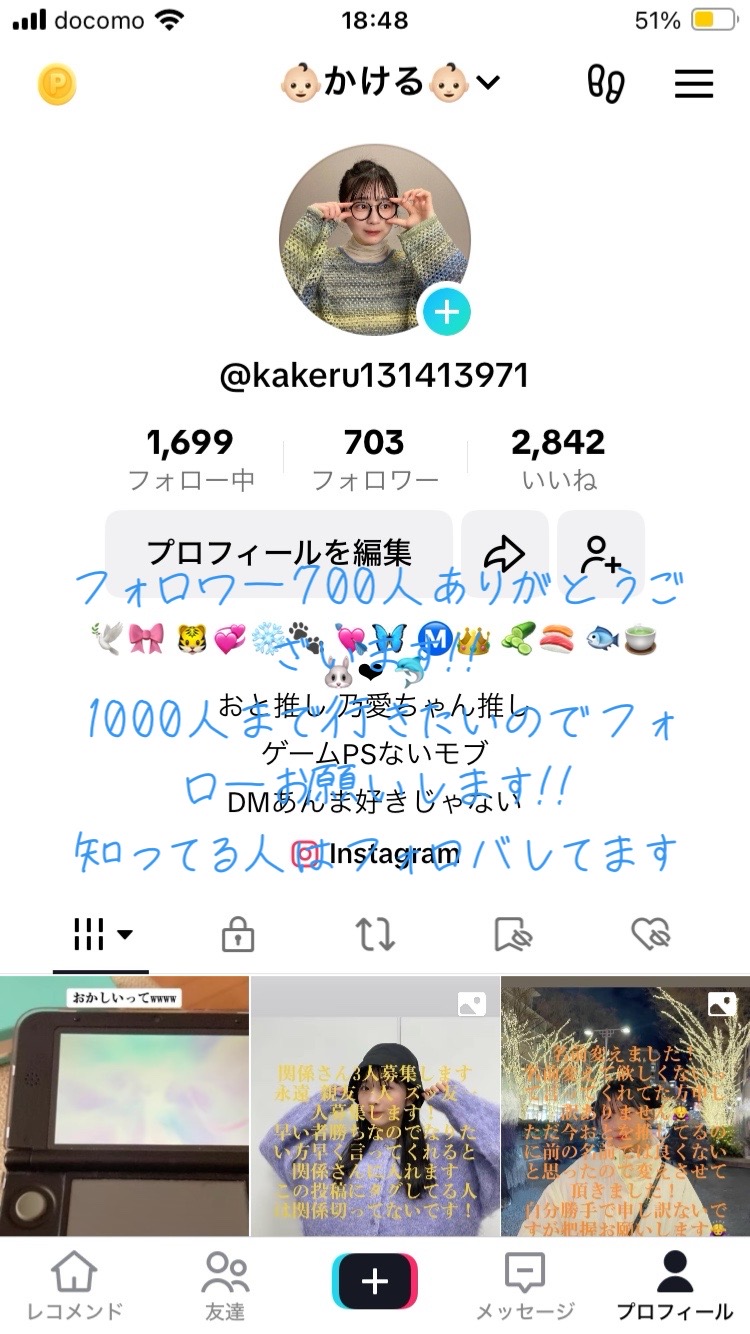This screenshot has height=1334, width=750.
Task: Open the footprints profile views icon
Action: [606, 84]
